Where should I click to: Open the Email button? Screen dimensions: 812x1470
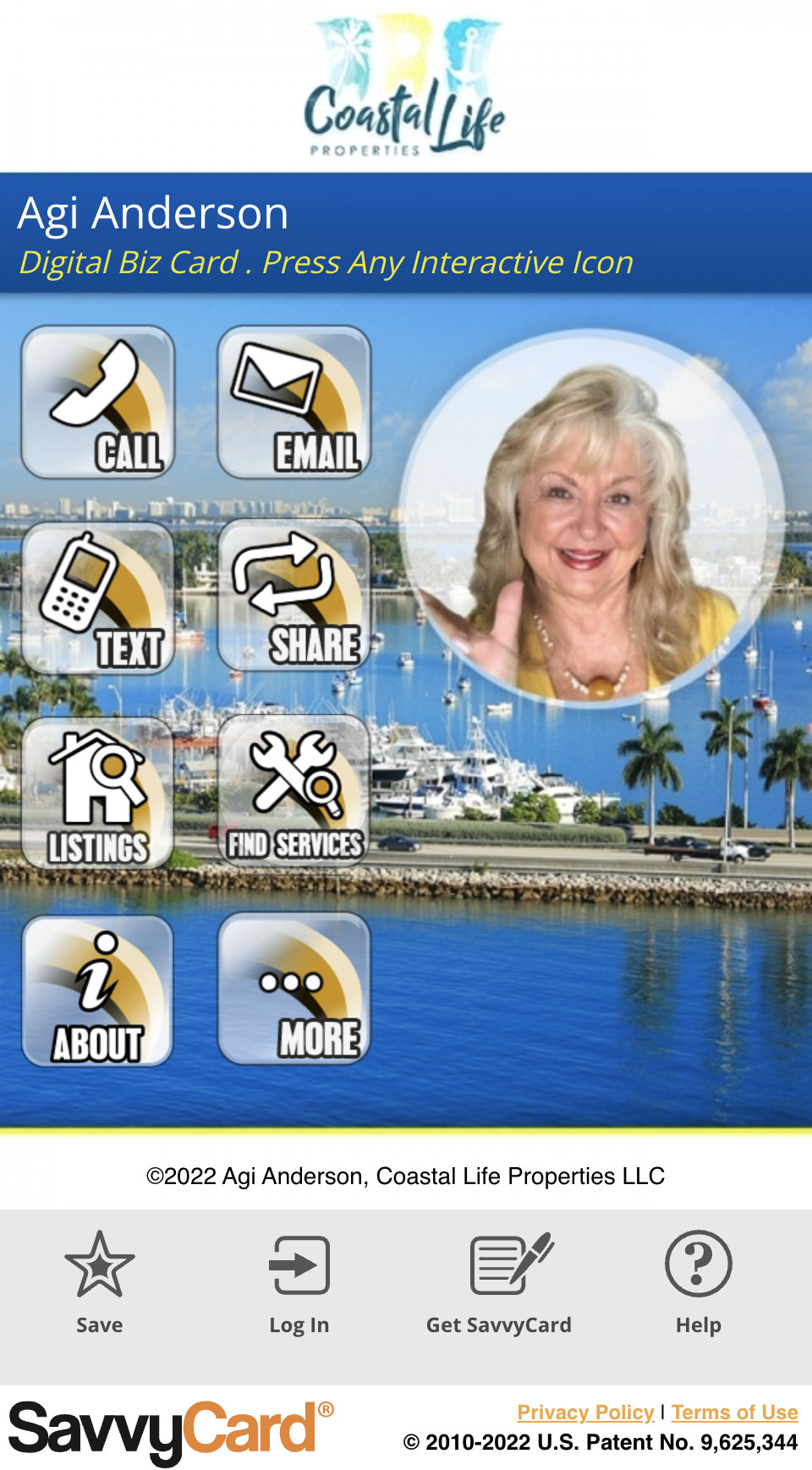point(294,403)
